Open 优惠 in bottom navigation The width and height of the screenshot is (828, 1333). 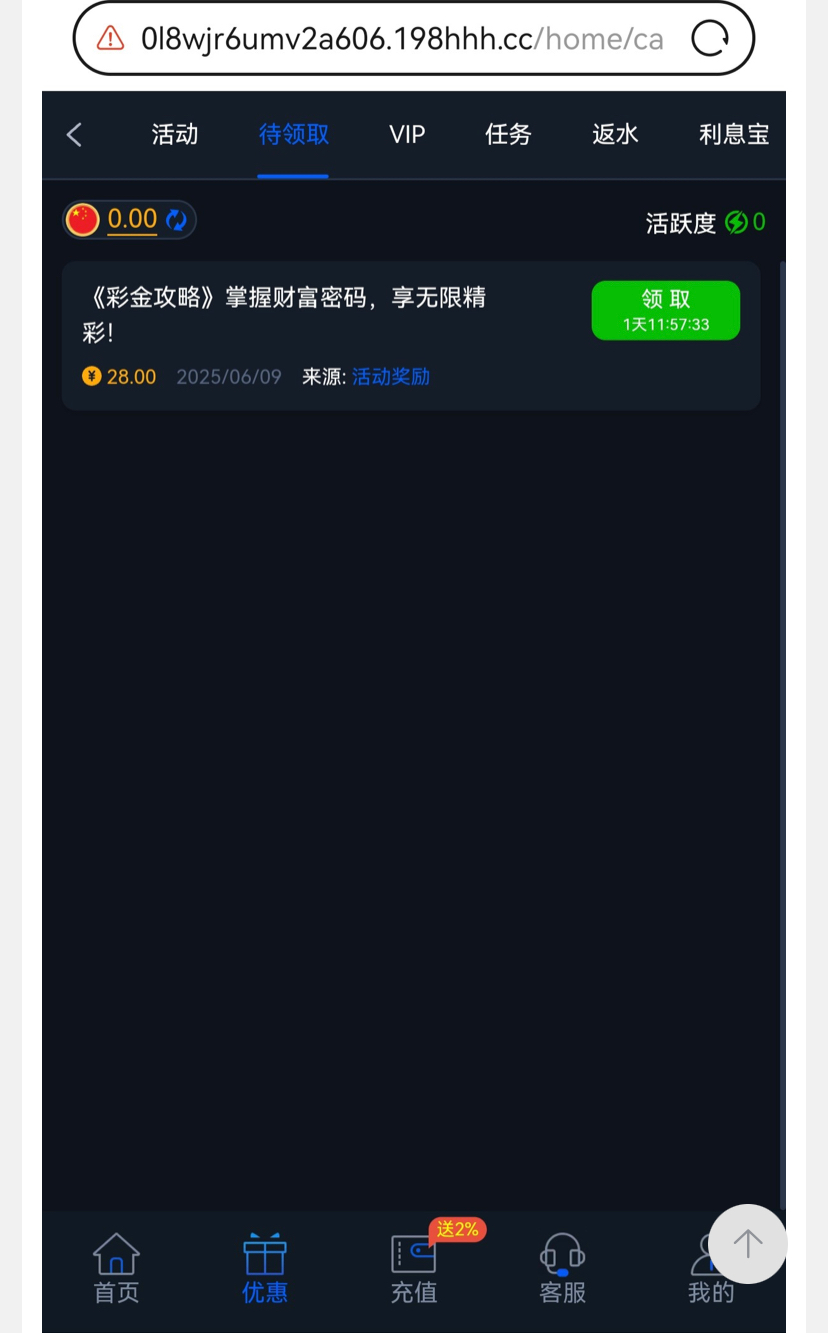pos(265,1268)
